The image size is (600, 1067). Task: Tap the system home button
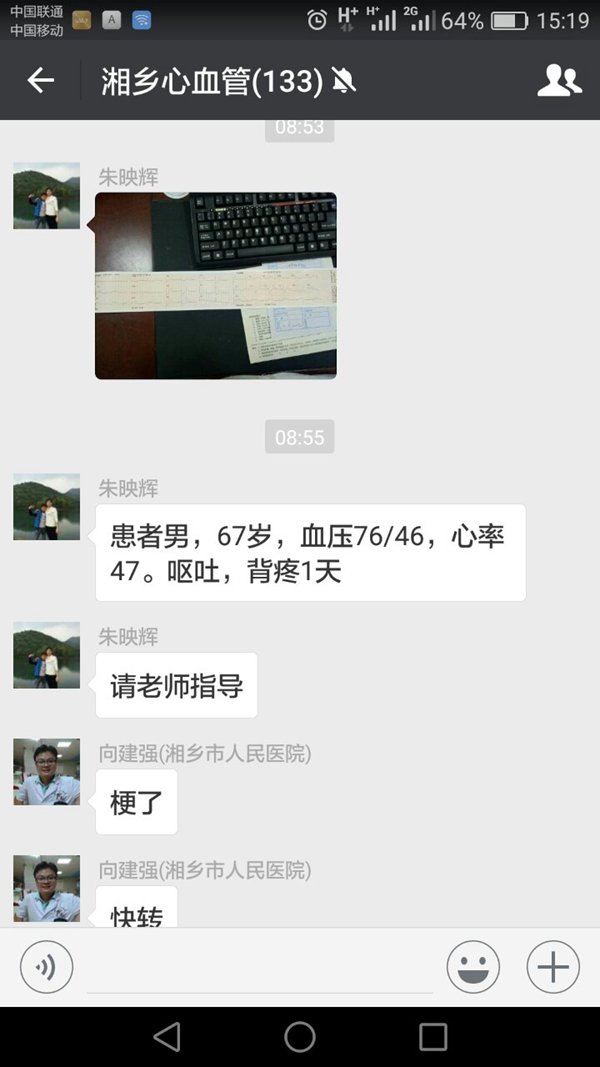click(300, 1037)
